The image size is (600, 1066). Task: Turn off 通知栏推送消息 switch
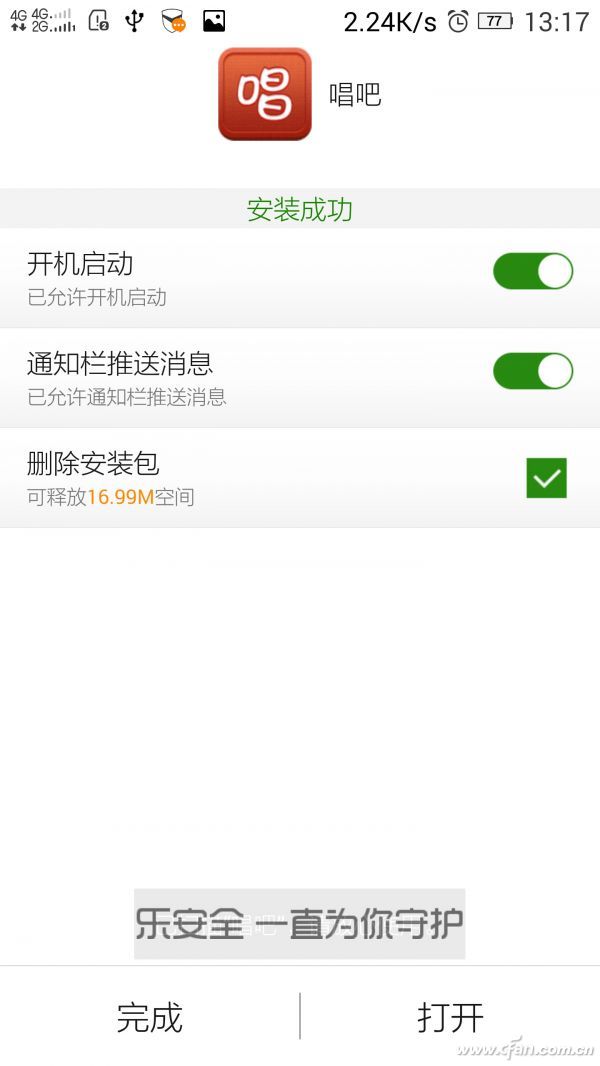pyautogui.click(x=533, y=371)
